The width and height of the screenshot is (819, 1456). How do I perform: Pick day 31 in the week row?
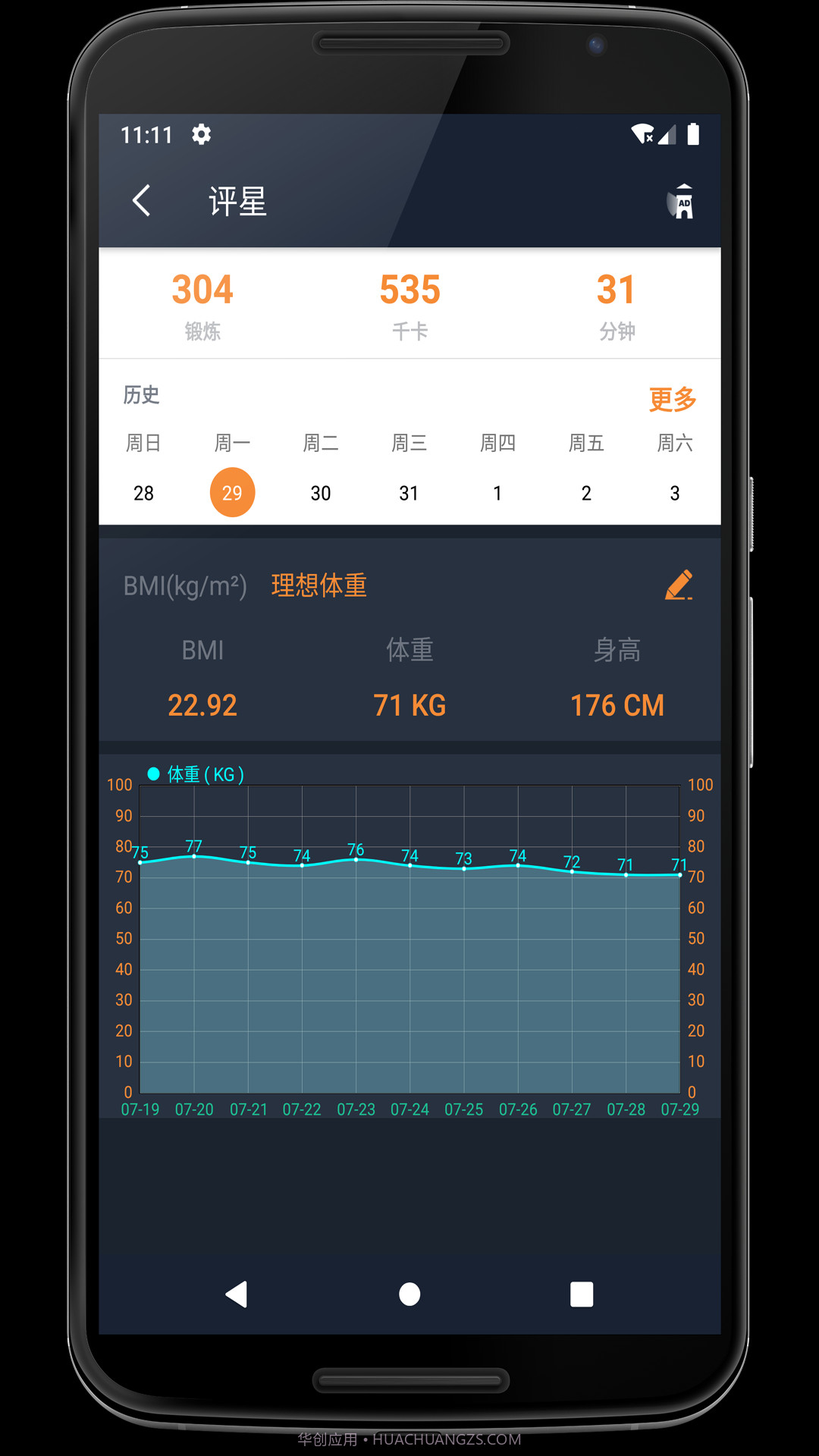[x=409, y=493]
